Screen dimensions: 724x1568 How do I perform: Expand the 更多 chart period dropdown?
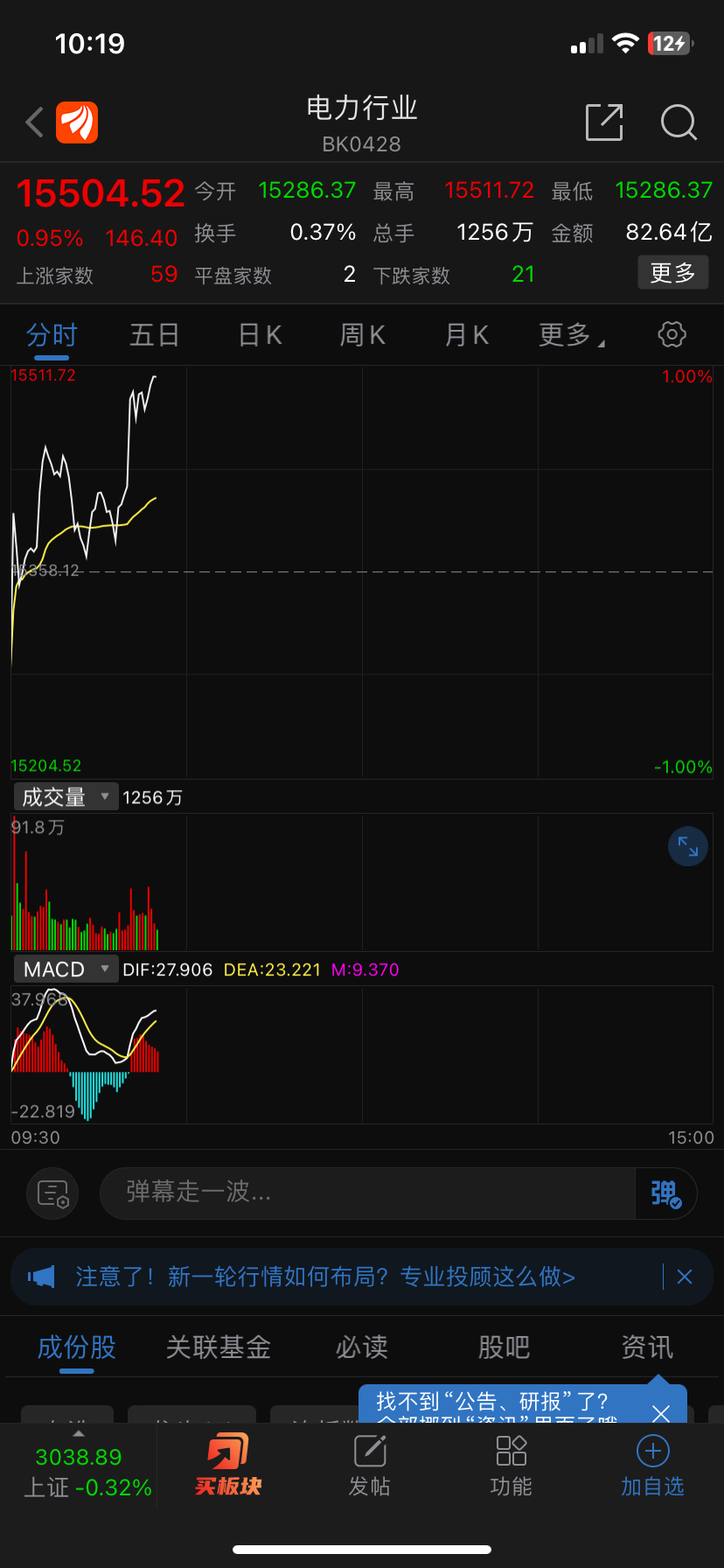[572, 335]
